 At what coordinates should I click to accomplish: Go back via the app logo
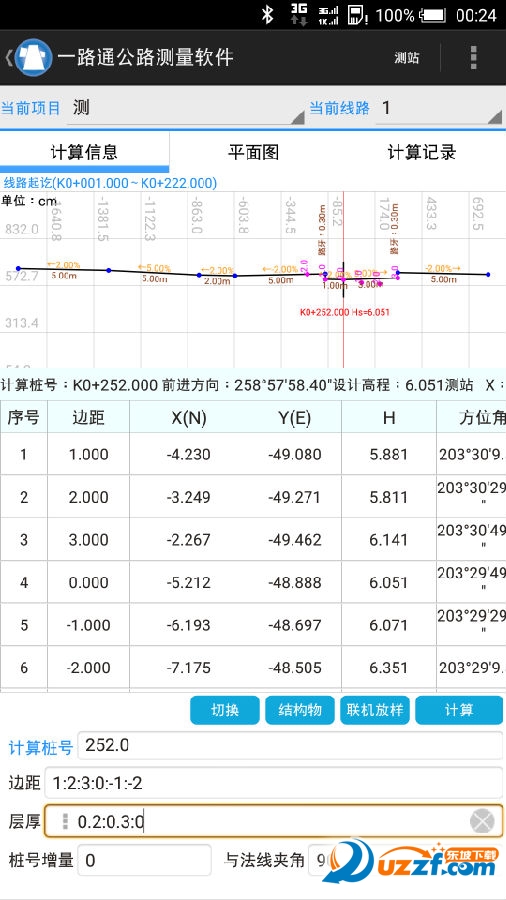coord(29,58)
